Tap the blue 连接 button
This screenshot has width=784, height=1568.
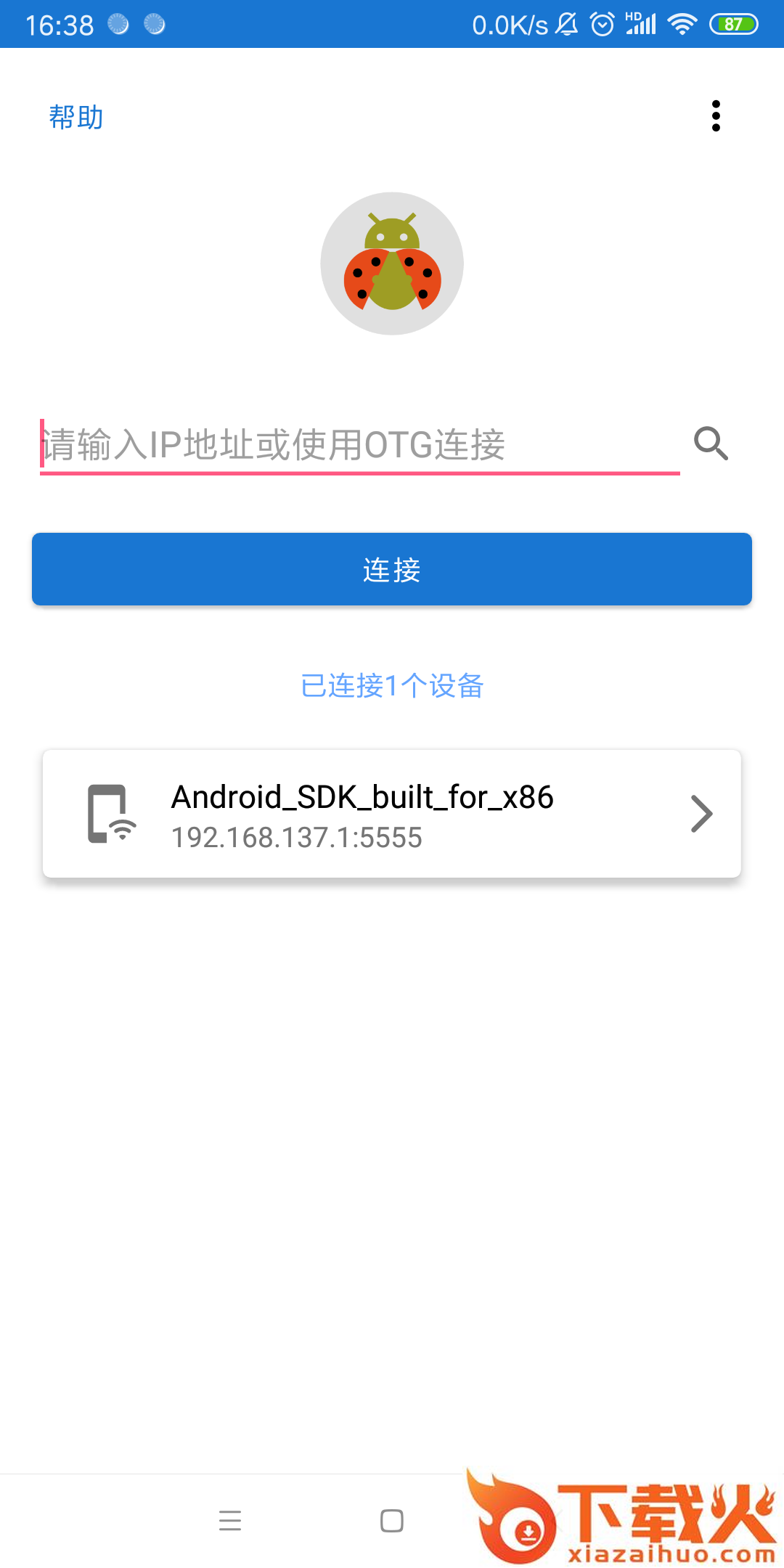point(392,569)
